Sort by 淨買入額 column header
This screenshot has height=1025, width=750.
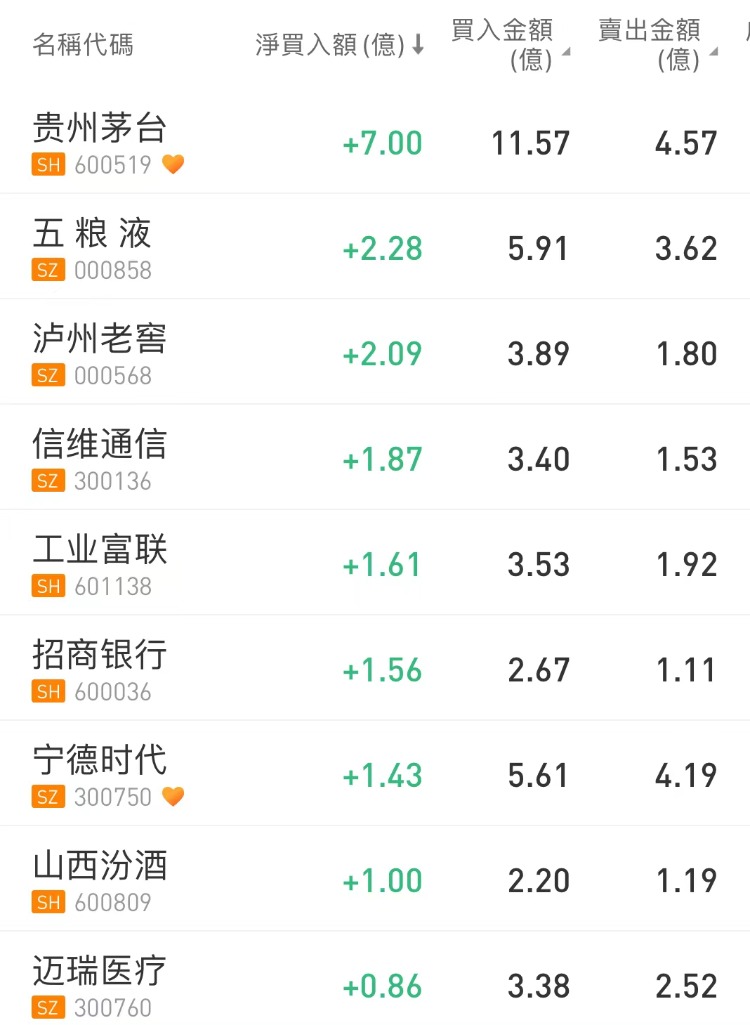coord(340,45)
